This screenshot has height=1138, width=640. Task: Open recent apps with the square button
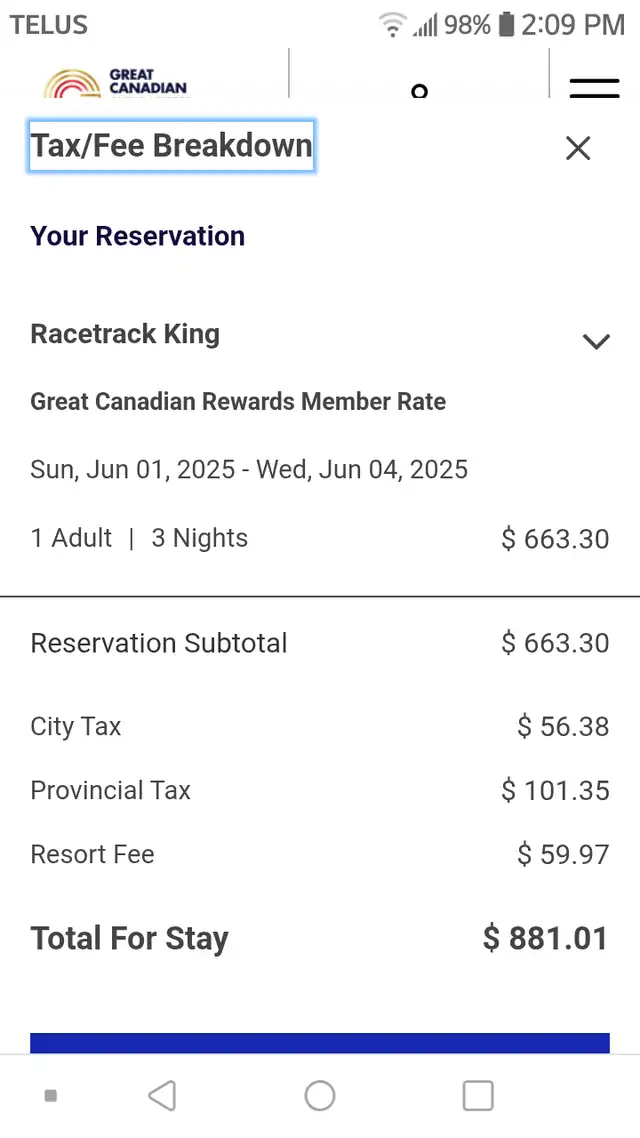click(x=478, y=1095)
